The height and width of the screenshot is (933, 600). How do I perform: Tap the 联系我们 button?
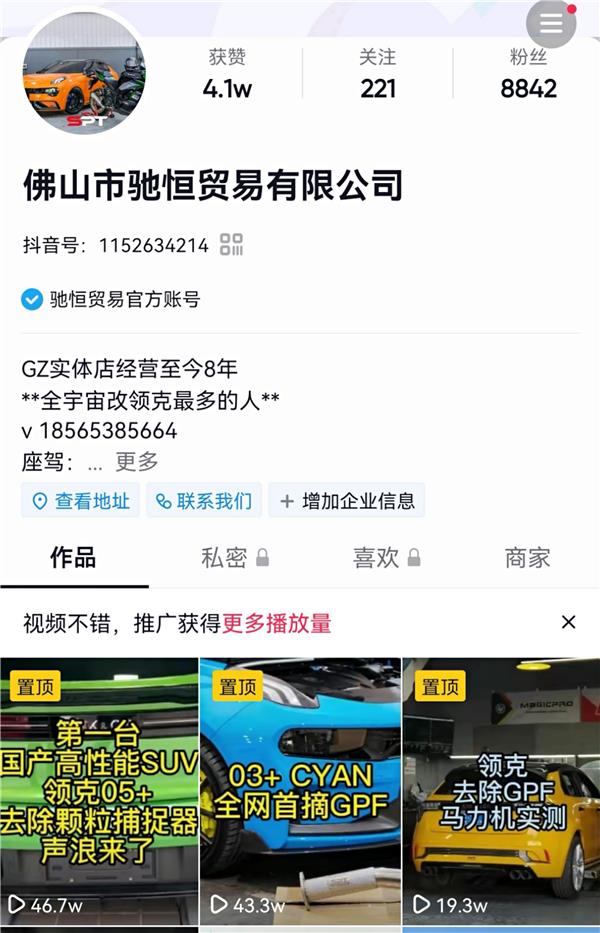tap(204, 501)
